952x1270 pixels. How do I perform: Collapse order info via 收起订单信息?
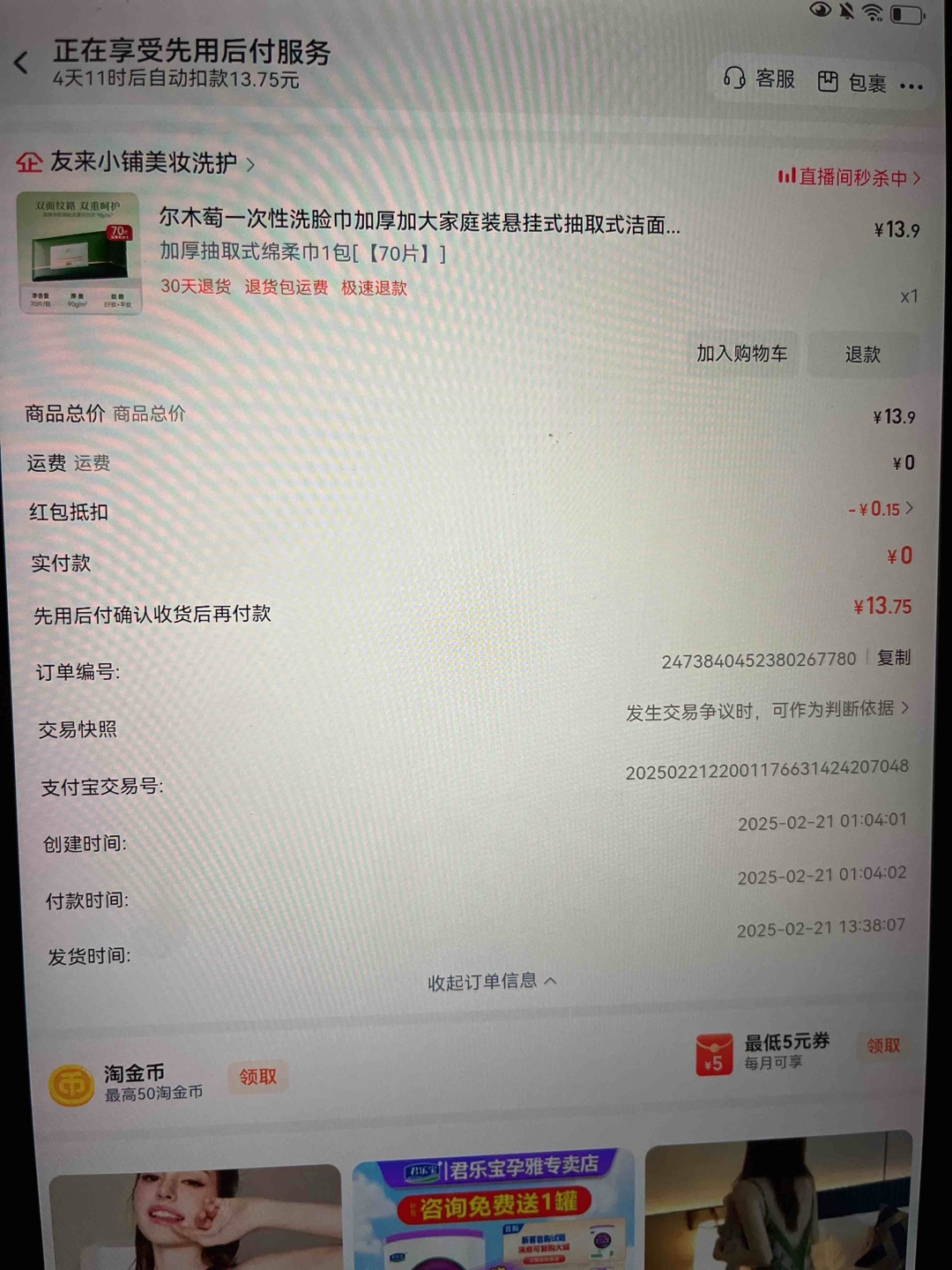[x=491, y=982]
